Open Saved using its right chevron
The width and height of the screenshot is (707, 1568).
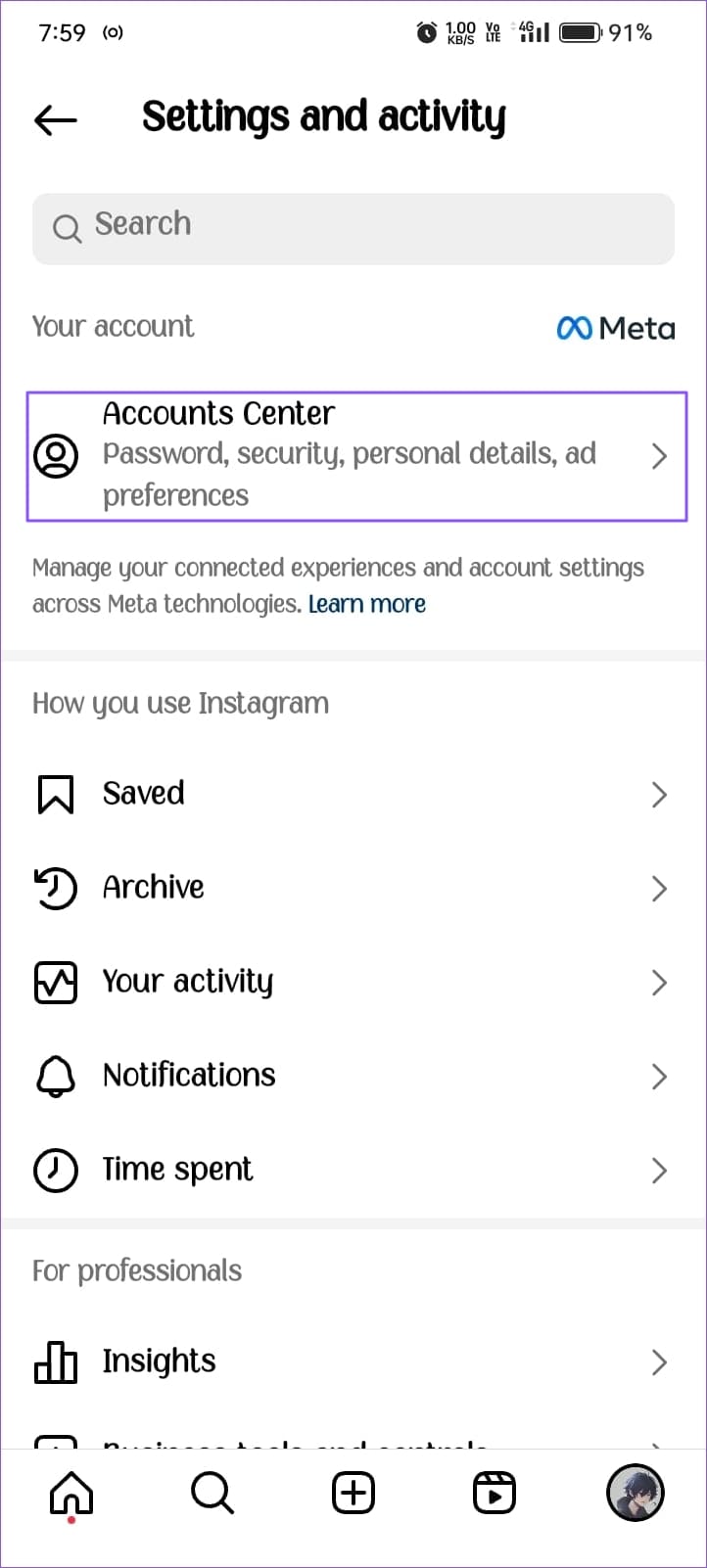[x=659, y=794]
